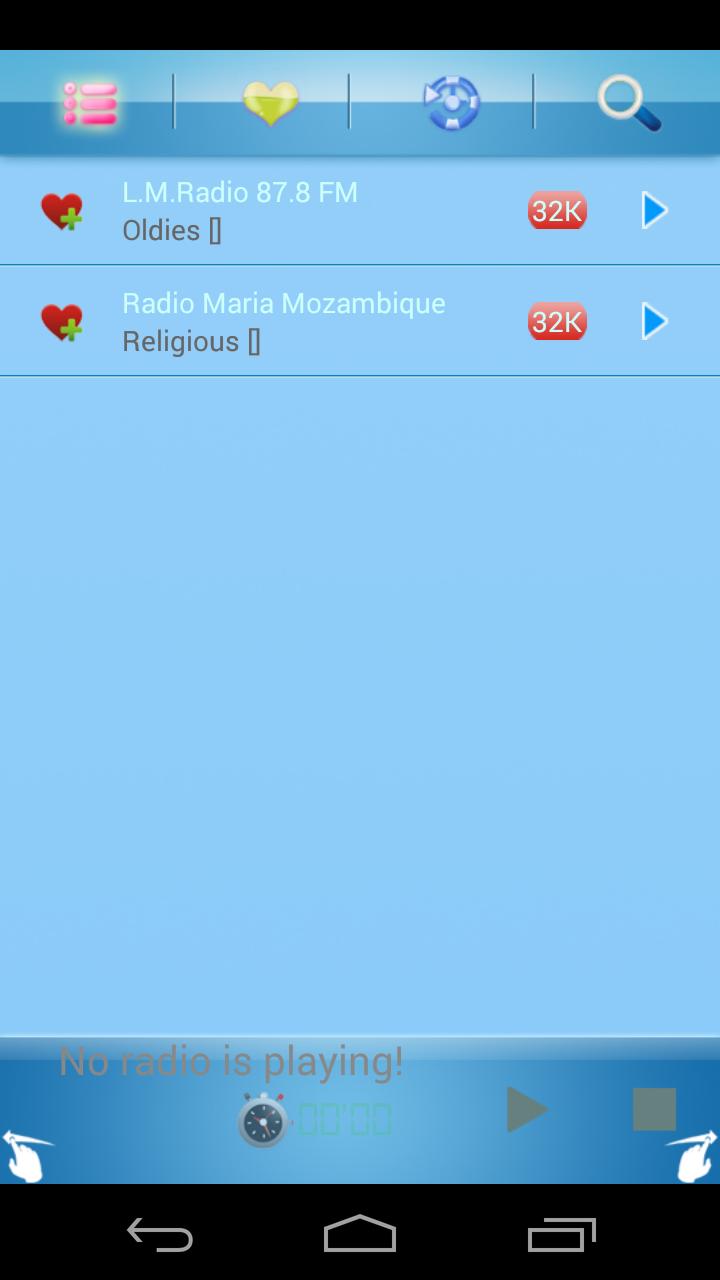Open recent apps from navigation bar

561,1235
